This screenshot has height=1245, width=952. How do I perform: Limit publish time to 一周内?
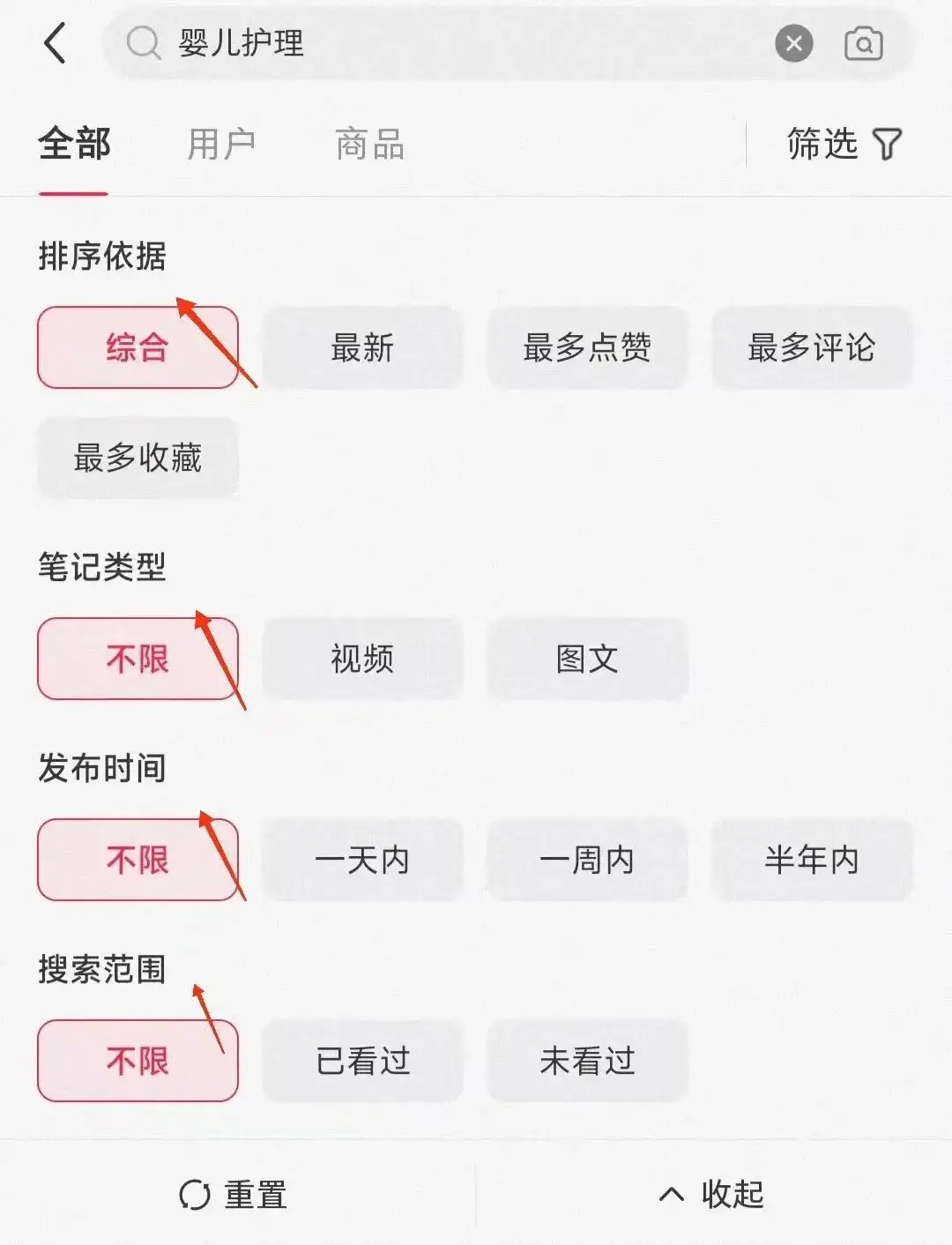(x=587, y=860)
